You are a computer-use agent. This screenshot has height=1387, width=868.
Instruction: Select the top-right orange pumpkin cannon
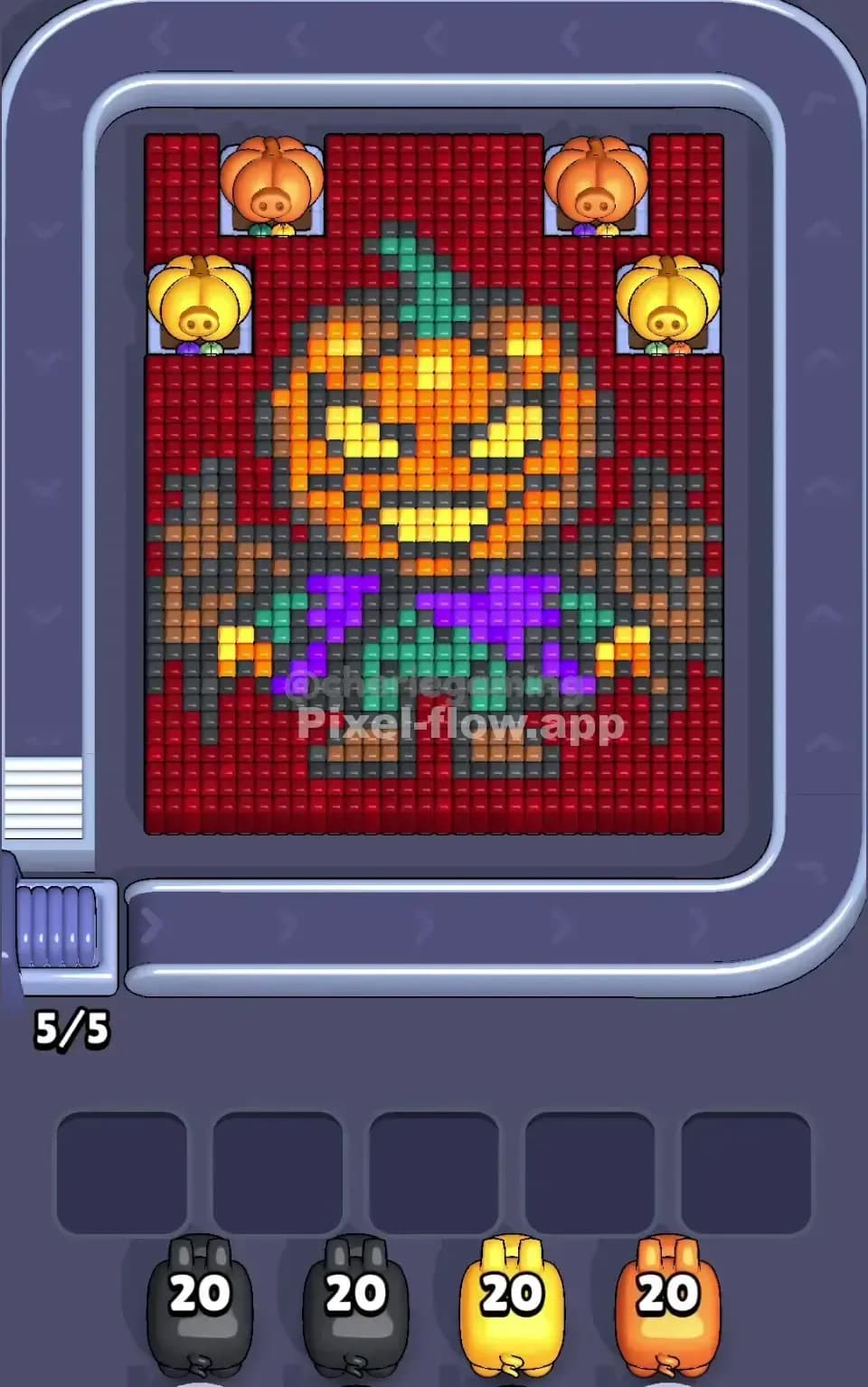coord(594,176)
